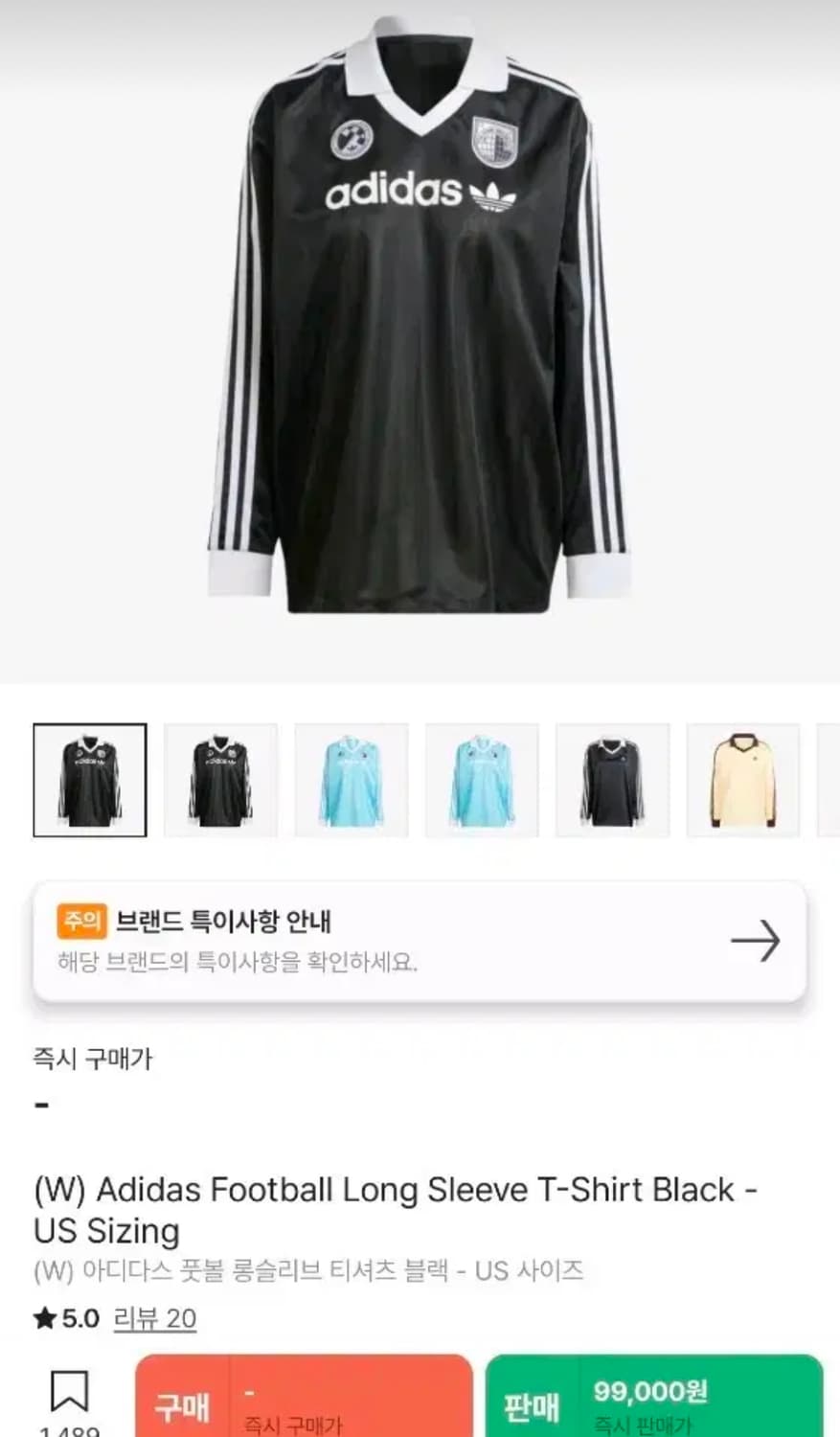The height and width of the screenshot is (1437, 840).
Task: Click the English product title
Action: pos(393,1210)
